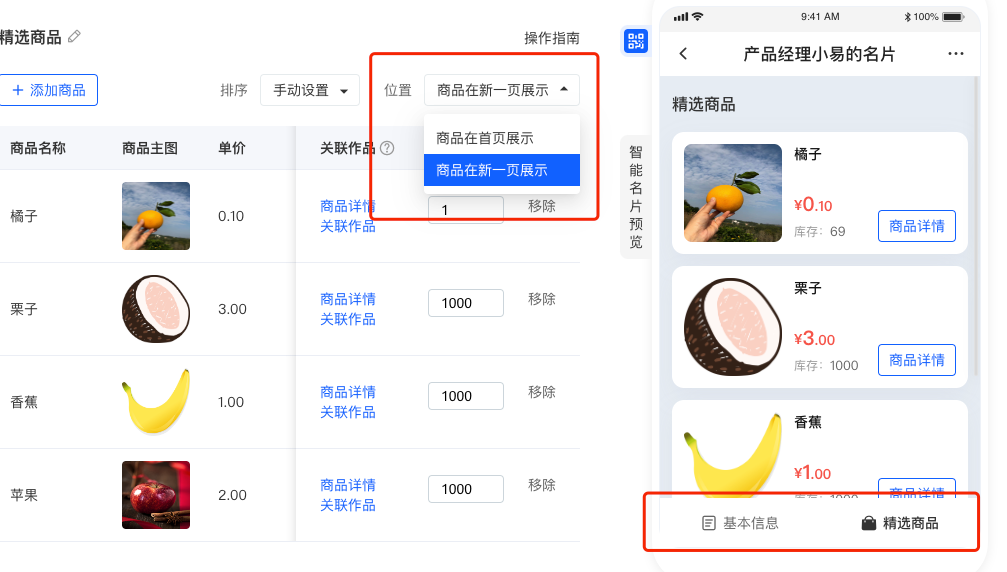
Task: Tap the 添加商品 button
Action: click(48, 90)
